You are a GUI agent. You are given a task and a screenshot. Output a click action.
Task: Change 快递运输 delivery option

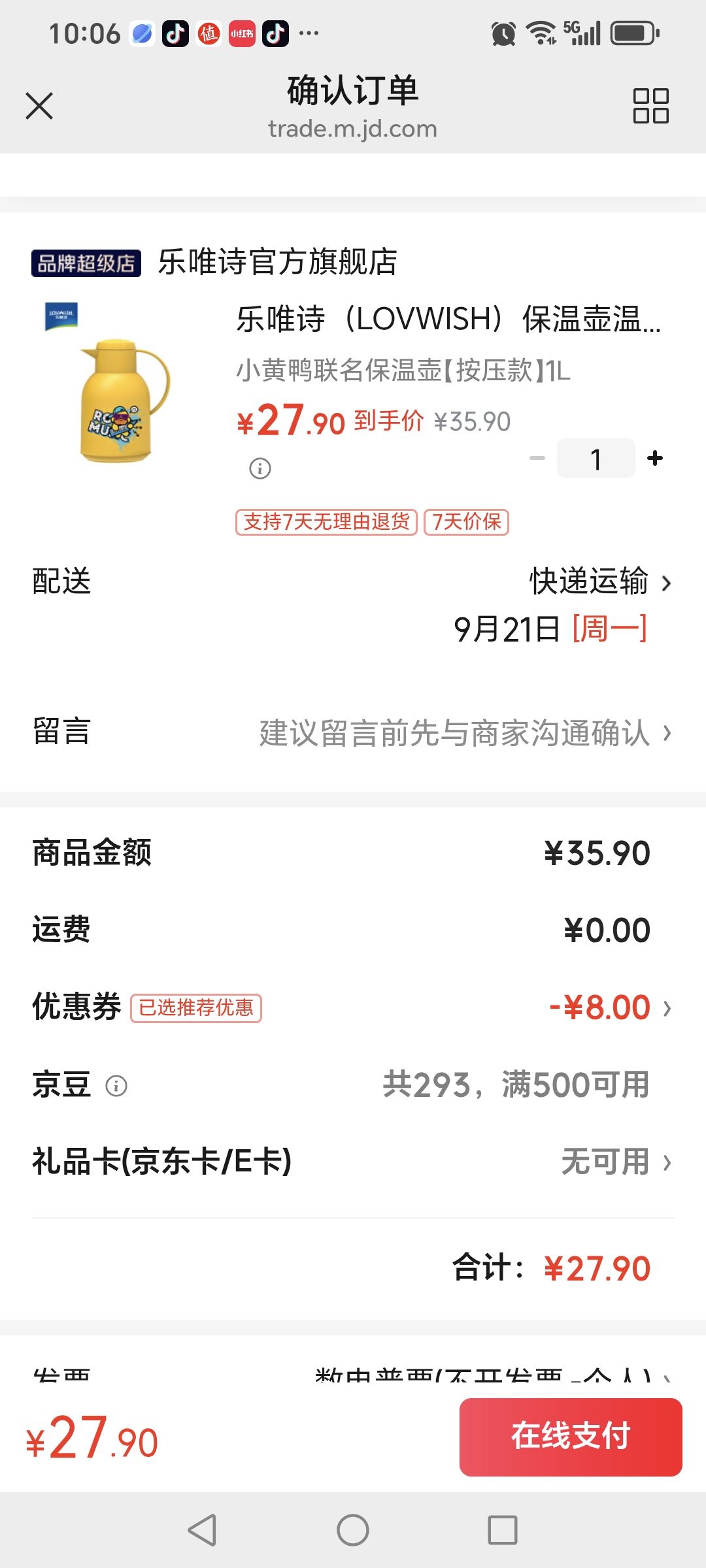pos(600,581)
